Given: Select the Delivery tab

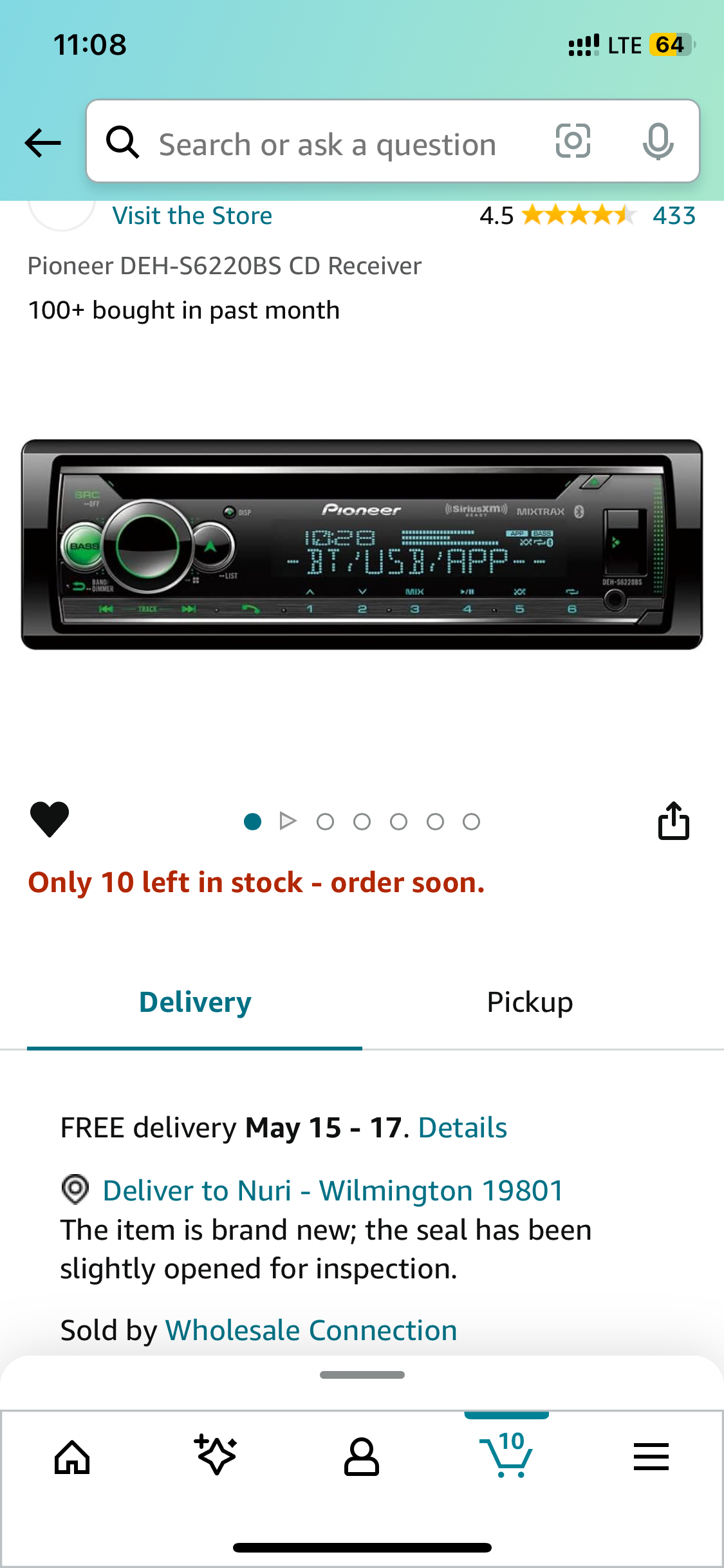Looking at the screenshot, I should (x=195, y=1002).
